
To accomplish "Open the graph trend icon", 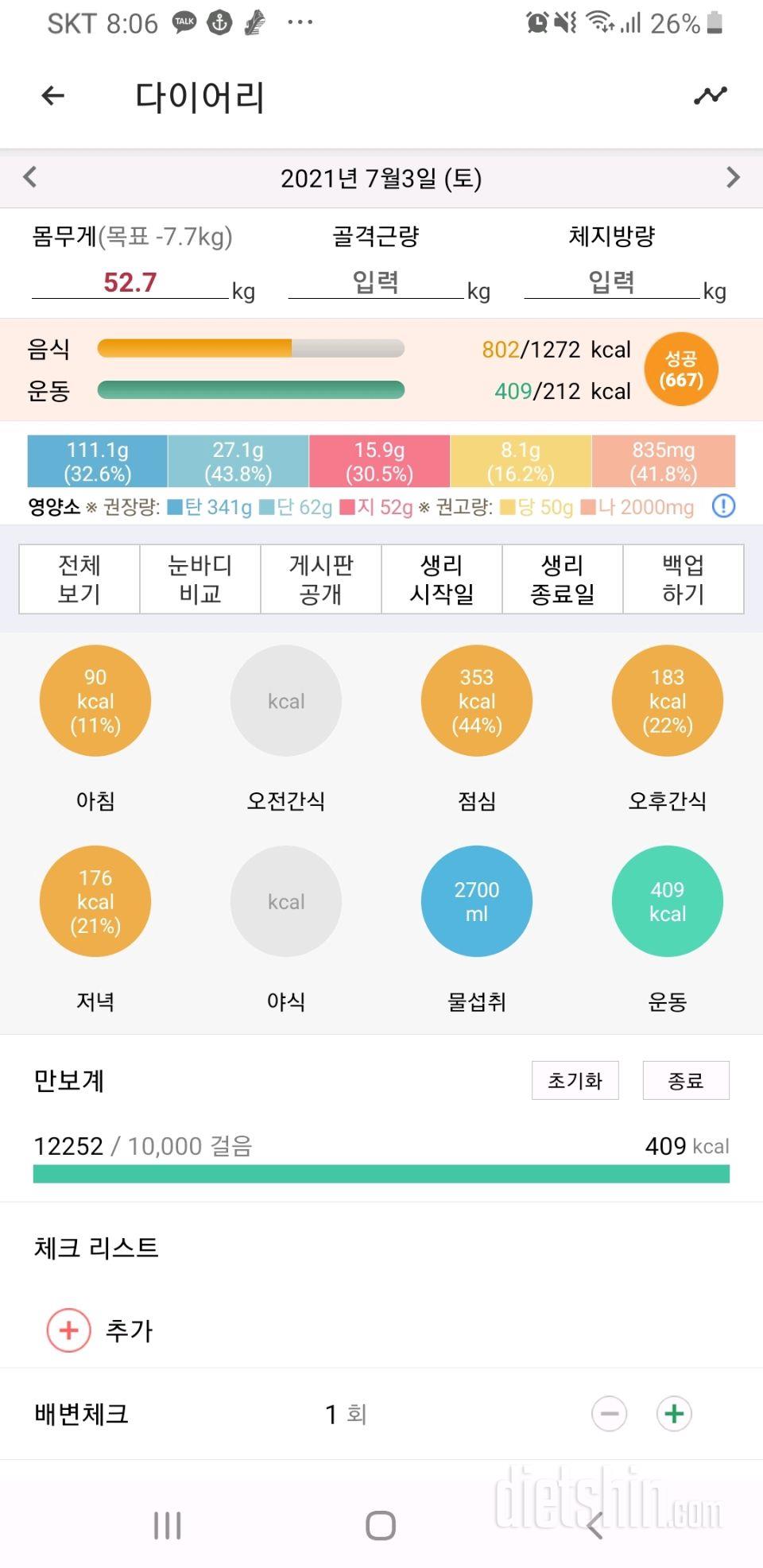I will pyautogui.click(x=710, y=95).
